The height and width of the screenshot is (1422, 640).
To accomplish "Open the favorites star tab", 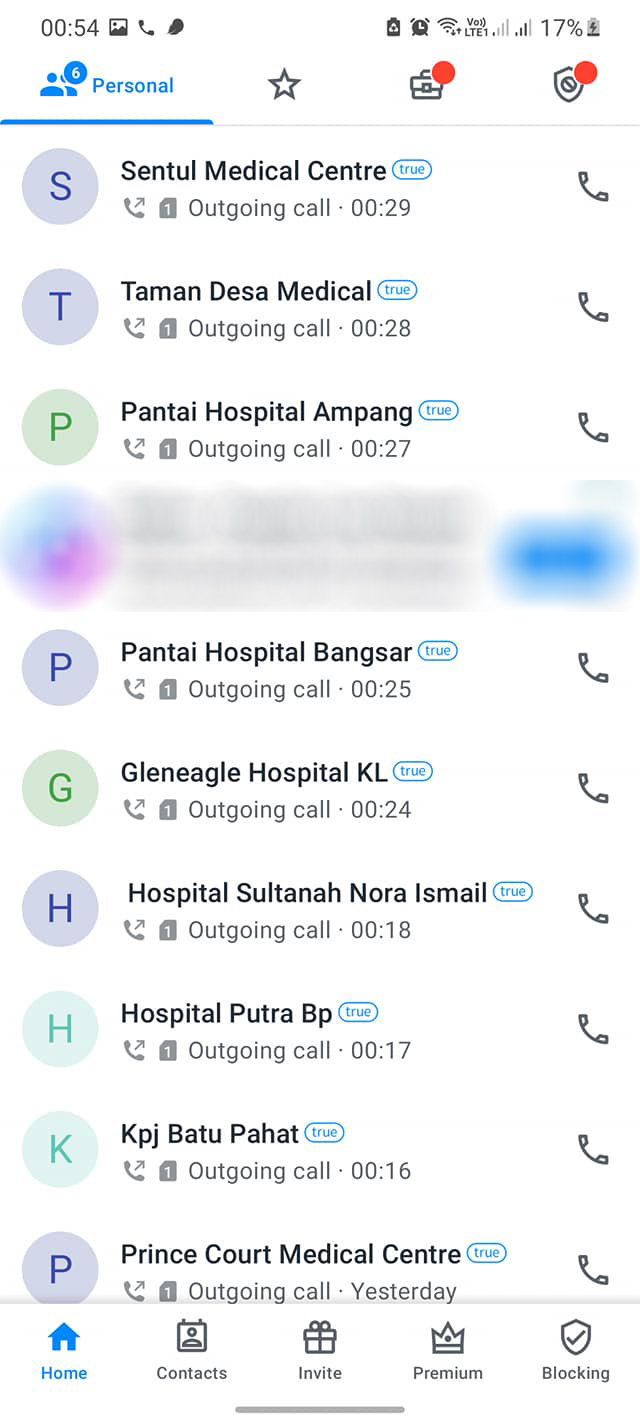I will (284, 86).
